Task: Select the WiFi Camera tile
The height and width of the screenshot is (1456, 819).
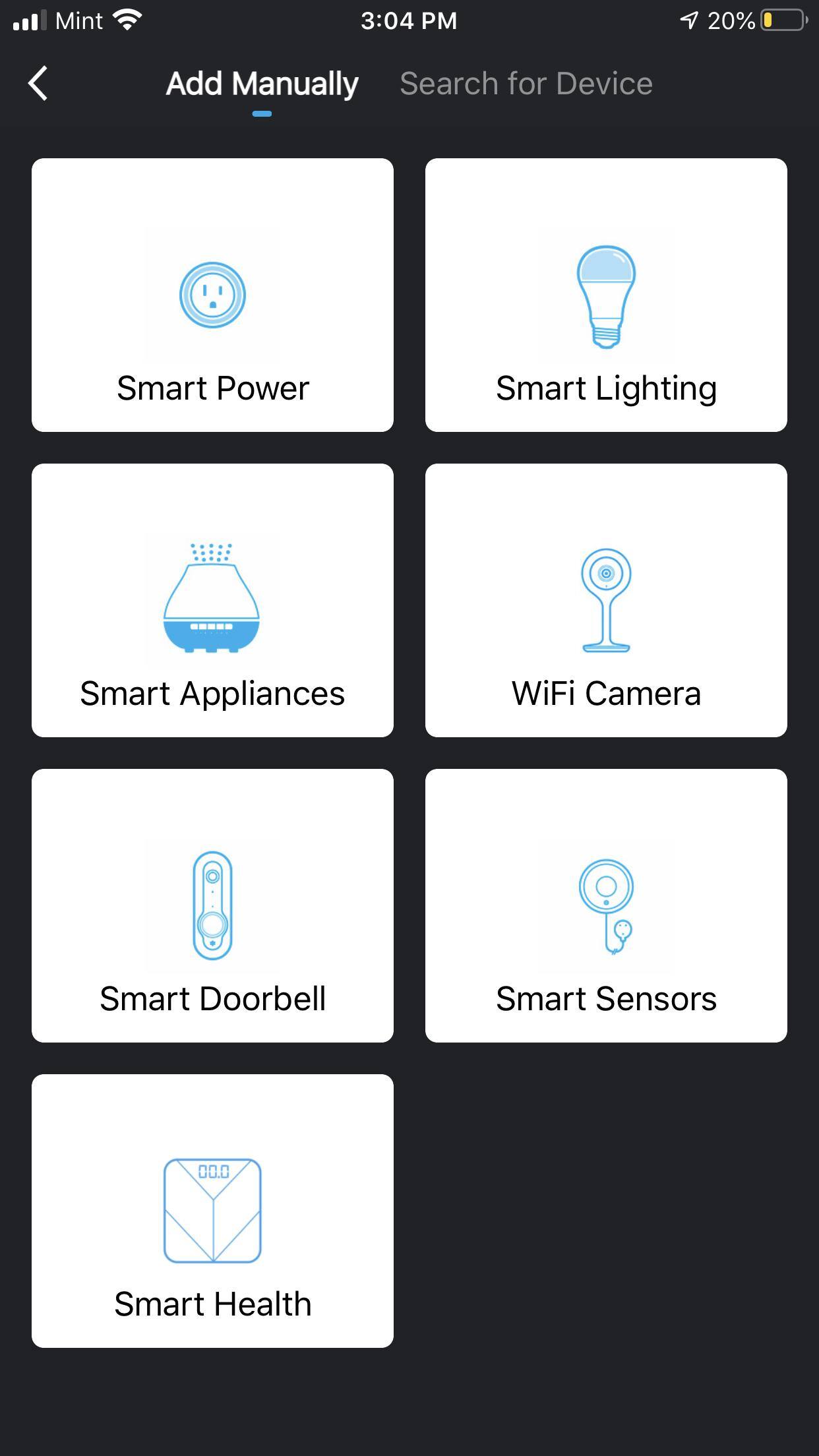Action: pyautogui.click(x=606, y=600)
